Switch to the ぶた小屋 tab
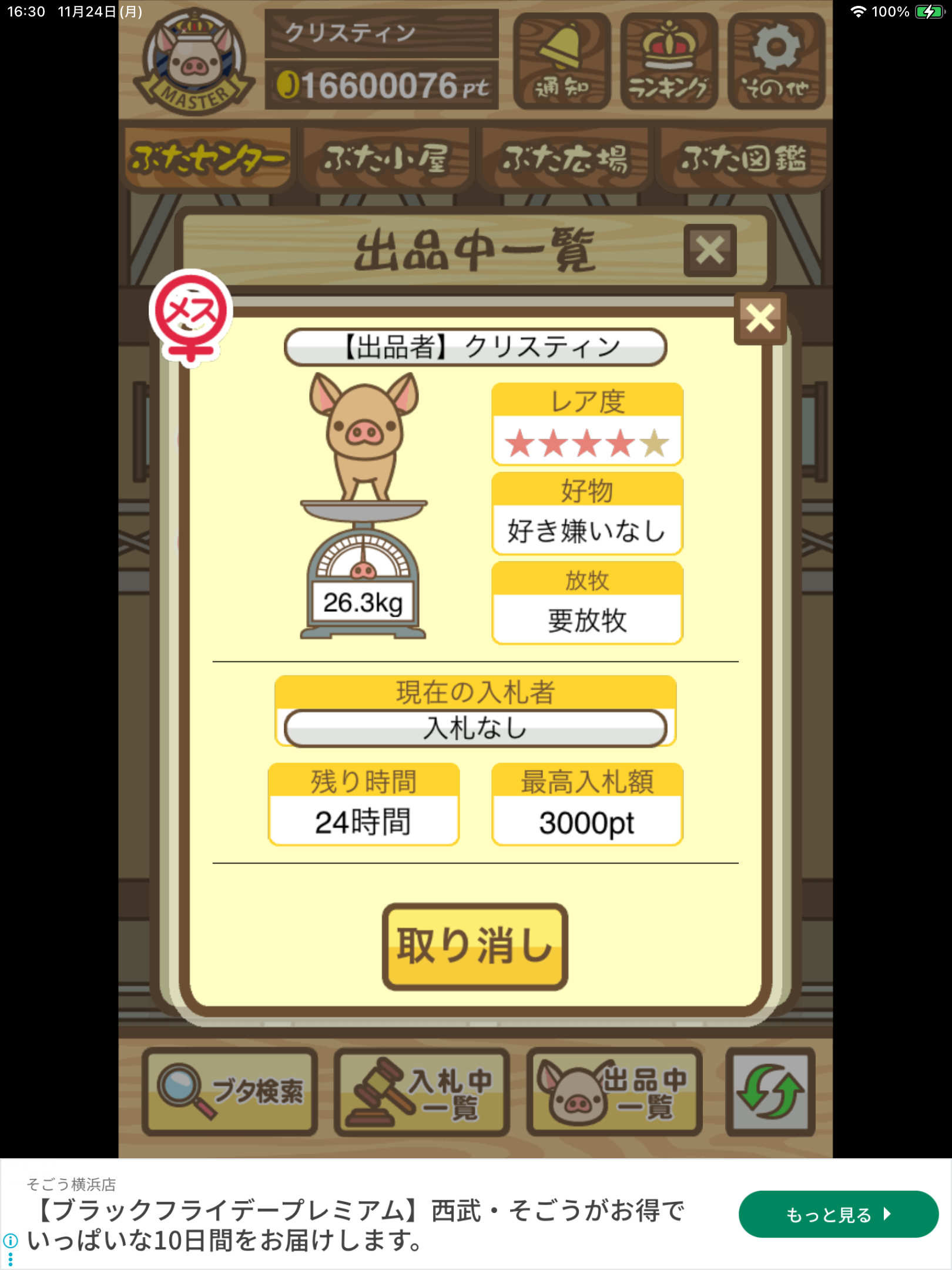The height and width of the screenshot is (1270, 952). 386,158
